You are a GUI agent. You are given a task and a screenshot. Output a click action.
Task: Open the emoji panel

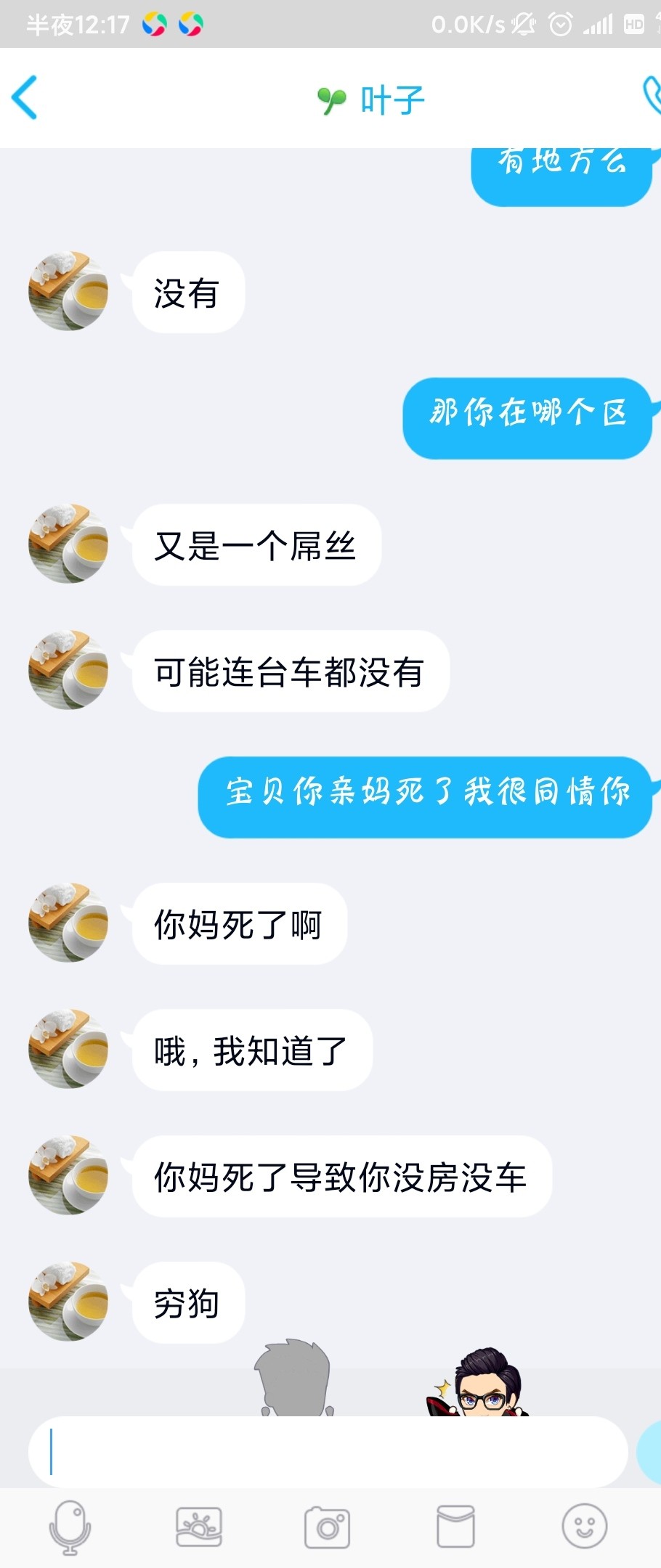[584, 1527]
